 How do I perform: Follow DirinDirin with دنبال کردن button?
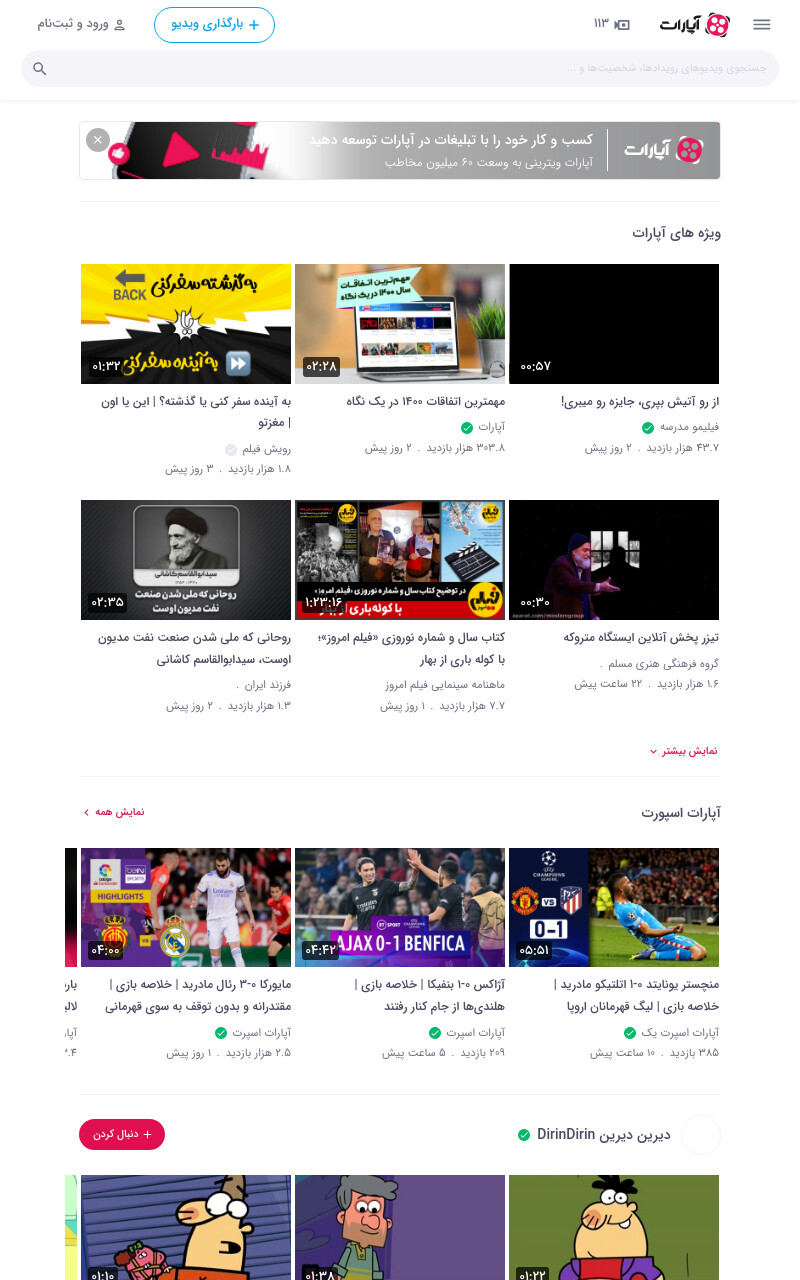[122, 1134]
